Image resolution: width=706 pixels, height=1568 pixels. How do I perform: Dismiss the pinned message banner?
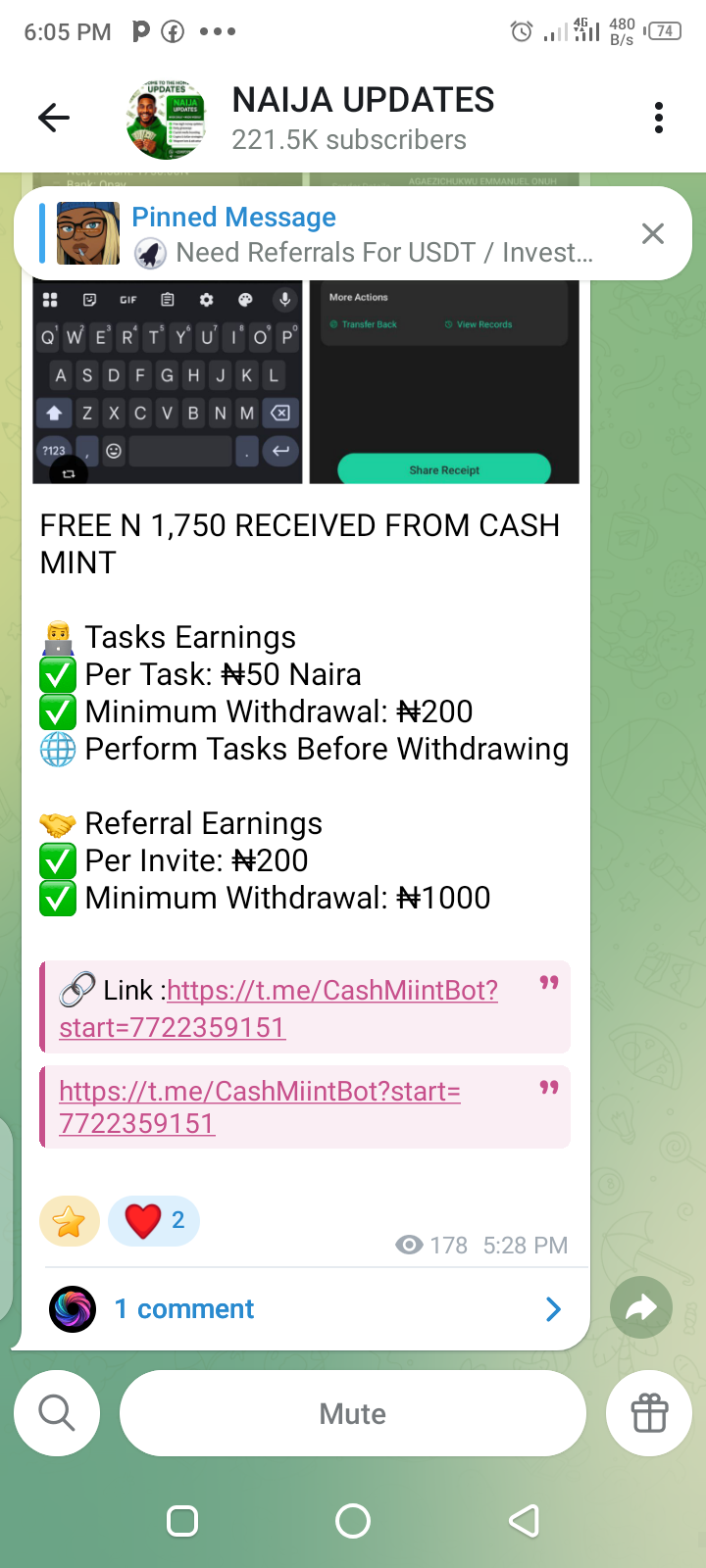pos(652,233)
